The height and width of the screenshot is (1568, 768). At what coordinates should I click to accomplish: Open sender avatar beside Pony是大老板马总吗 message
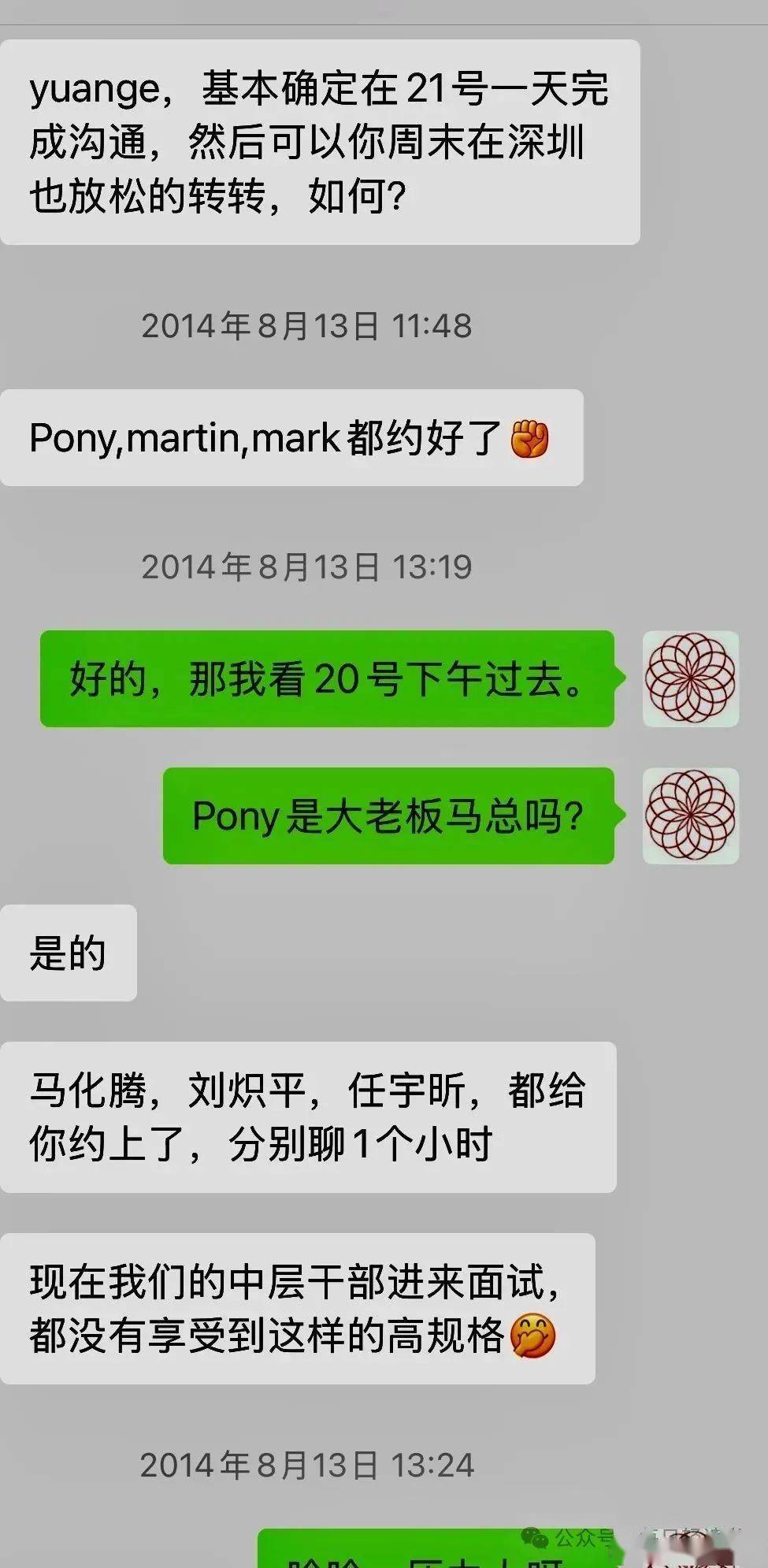(690, 816)
